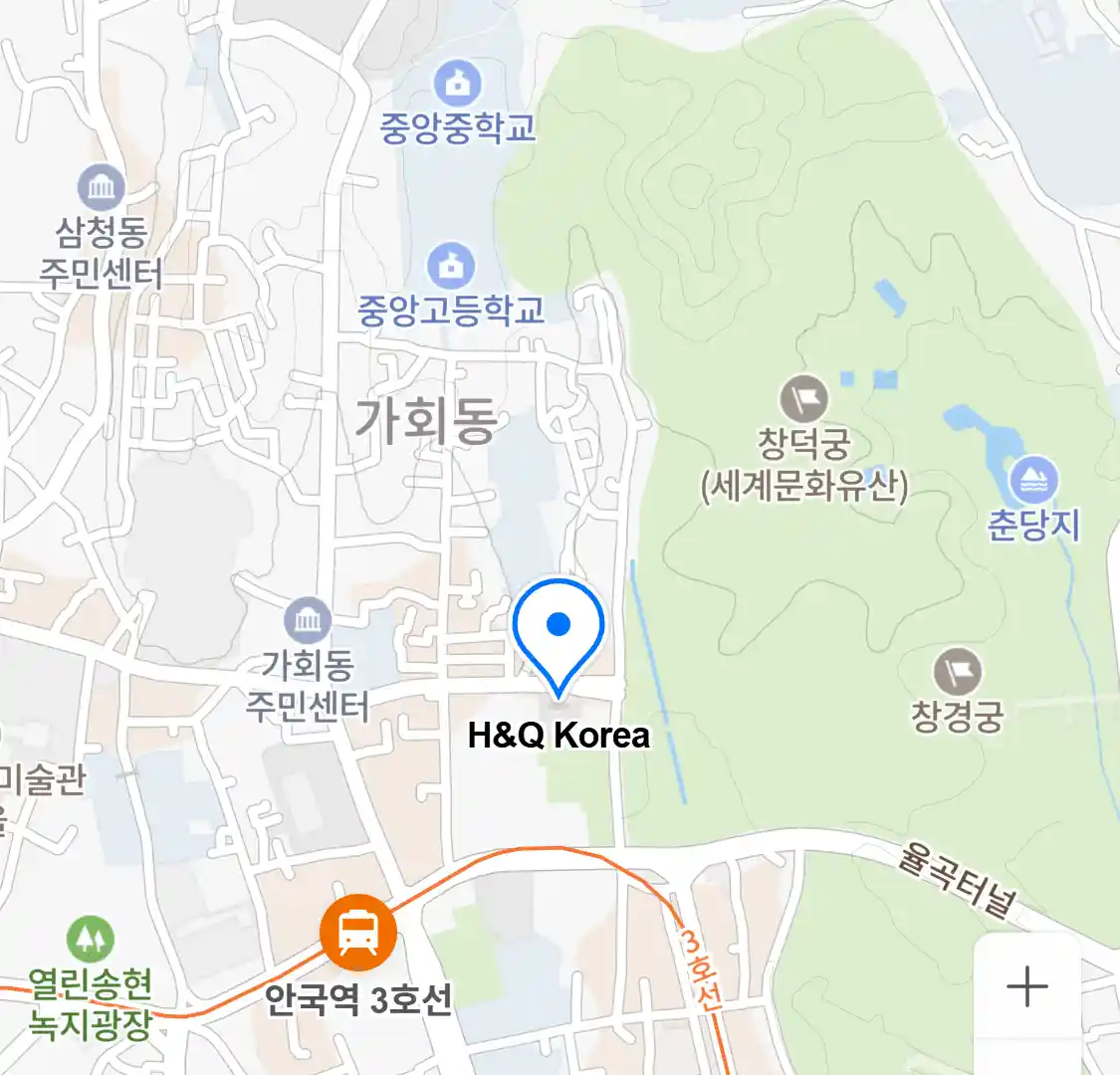Tap the 중앙중학교 school marker
1120x1075 pixels.
coord(457,85)
